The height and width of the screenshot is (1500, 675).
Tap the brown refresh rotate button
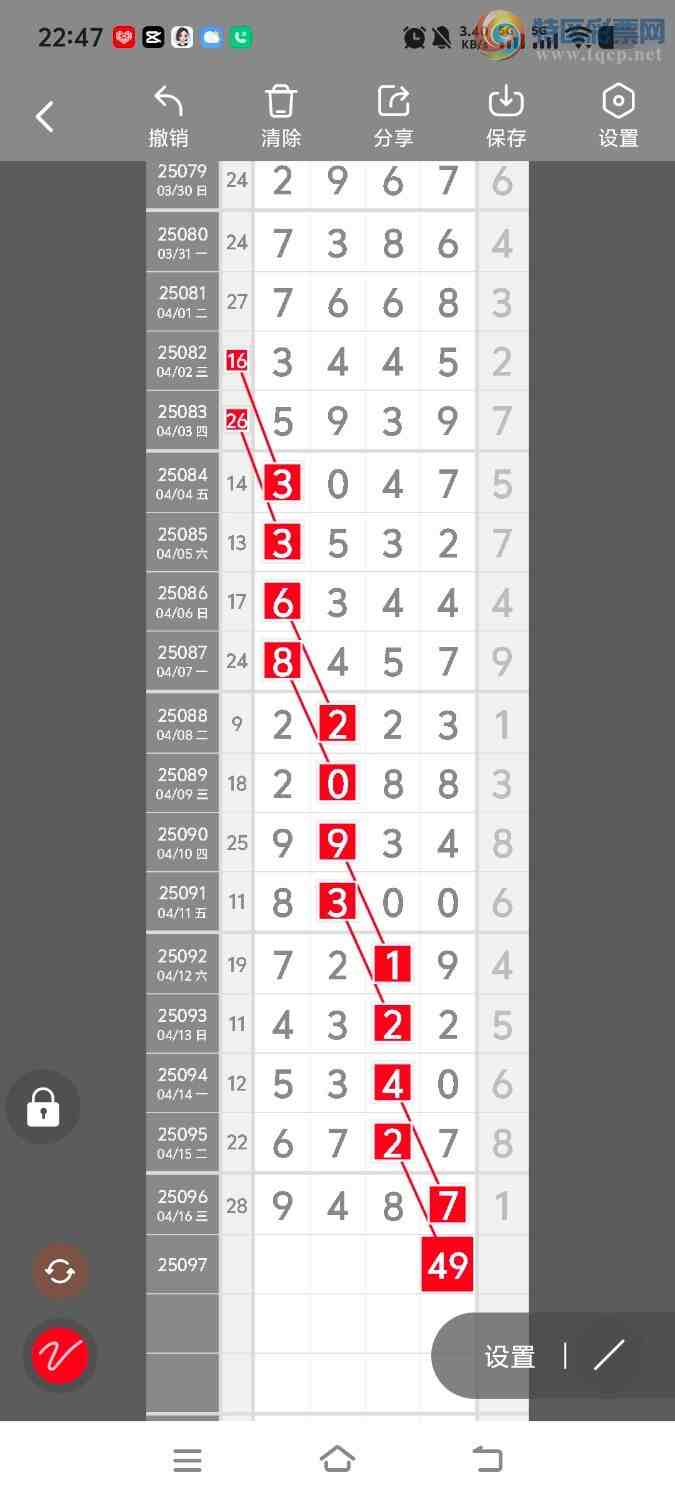click(60, 1271)
